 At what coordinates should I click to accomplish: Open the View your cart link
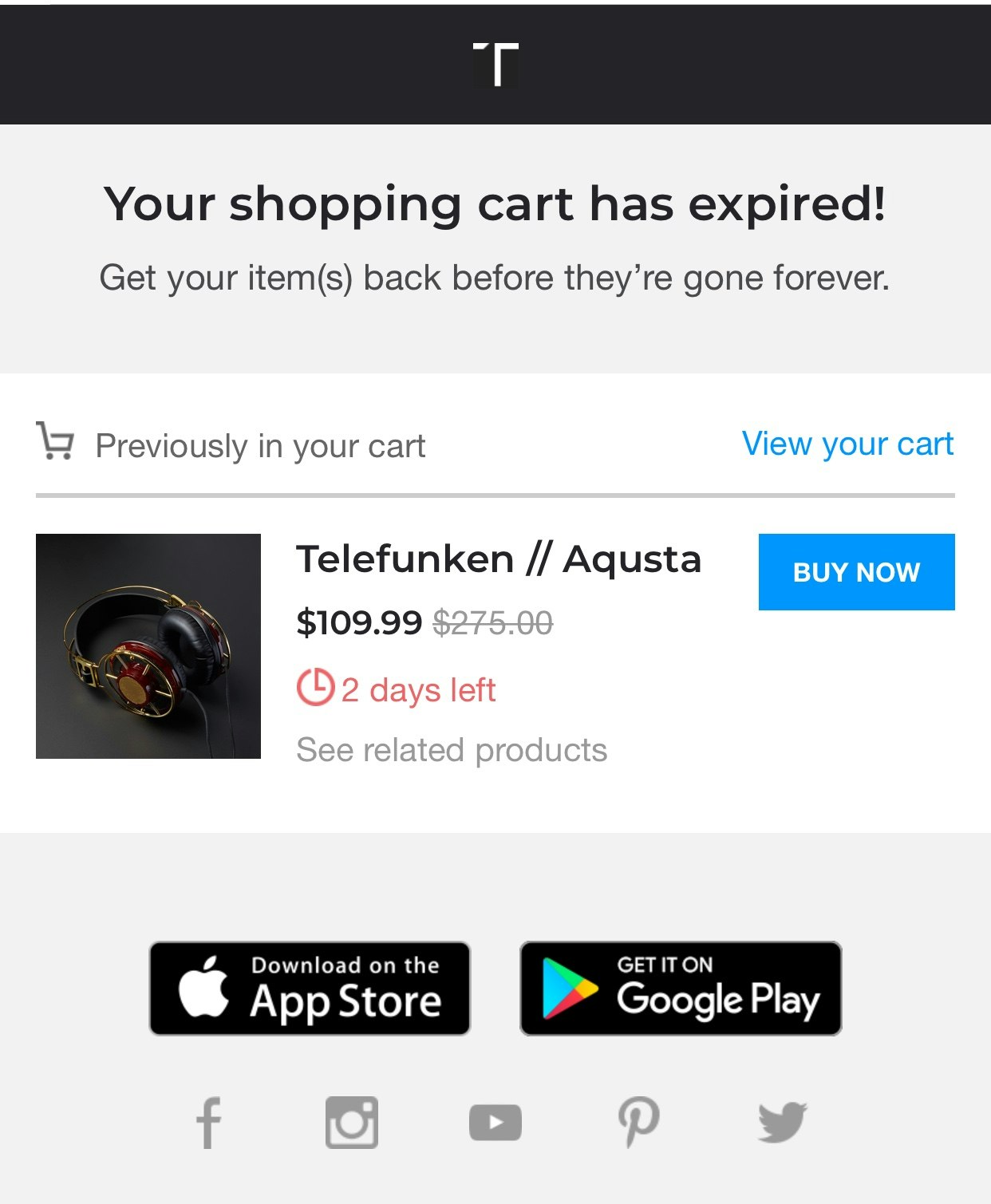[847, 444]
